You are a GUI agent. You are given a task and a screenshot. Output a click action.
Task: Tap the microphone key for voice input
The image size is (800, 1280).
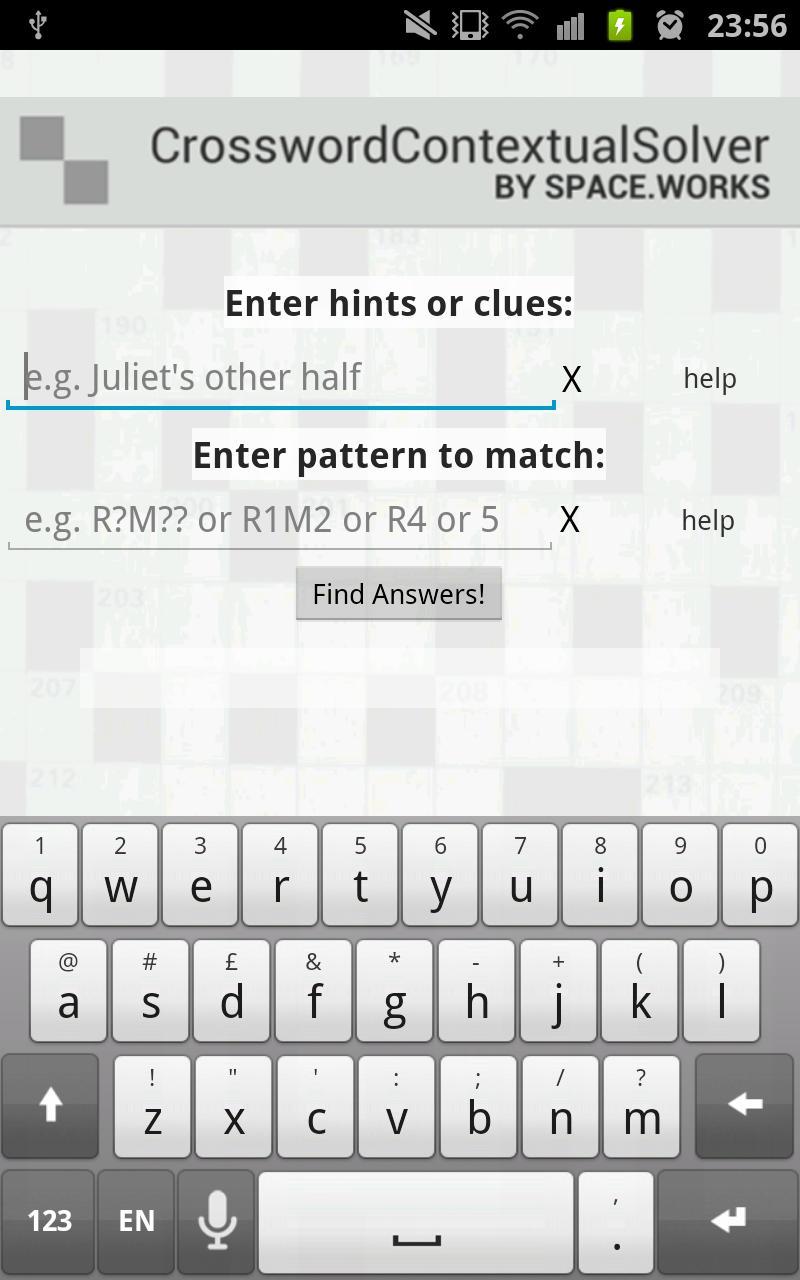(216, 1221)
